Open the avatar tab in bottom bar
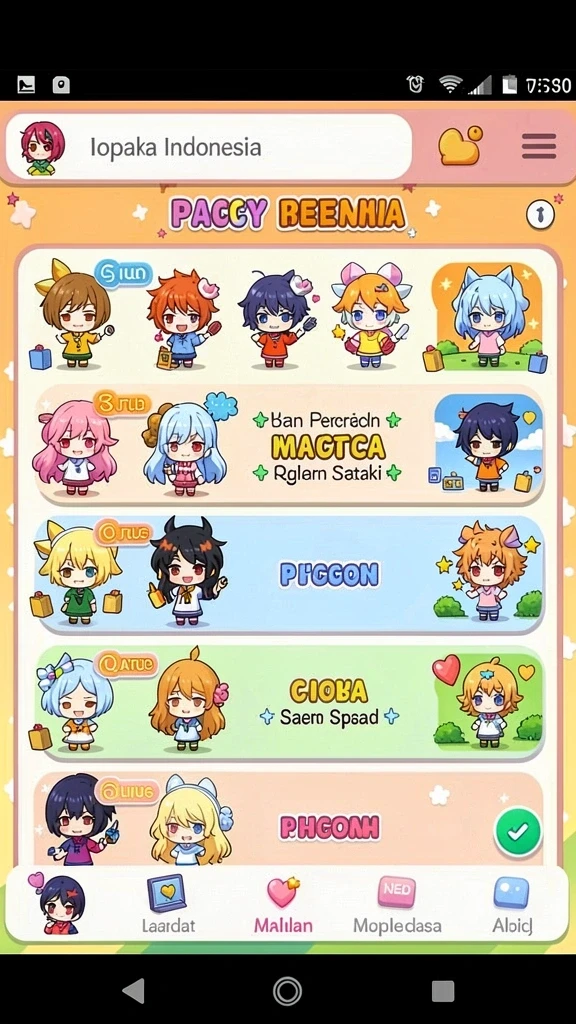Image resolution: width=576 pixels, height=1024 pixels. click(57, 904)
